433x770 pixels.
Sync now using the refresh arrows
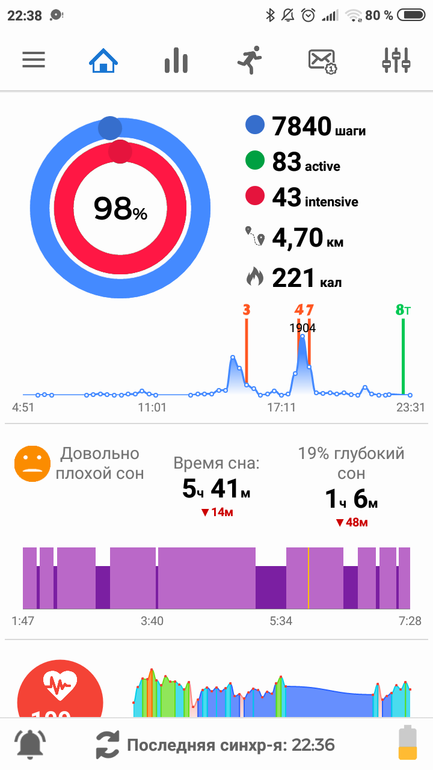[x=107, y=745]
